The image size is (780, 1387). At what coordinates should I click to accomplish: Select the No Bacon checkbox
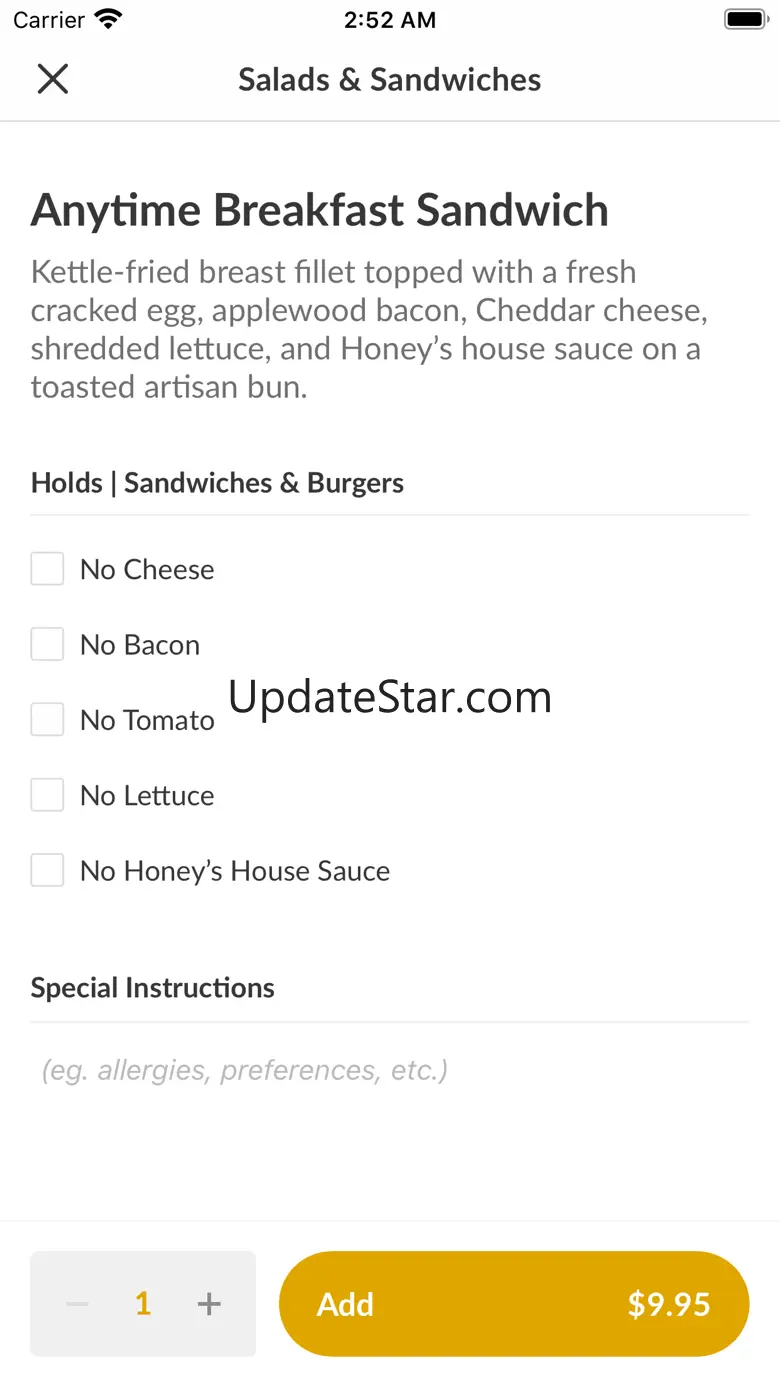47,645
